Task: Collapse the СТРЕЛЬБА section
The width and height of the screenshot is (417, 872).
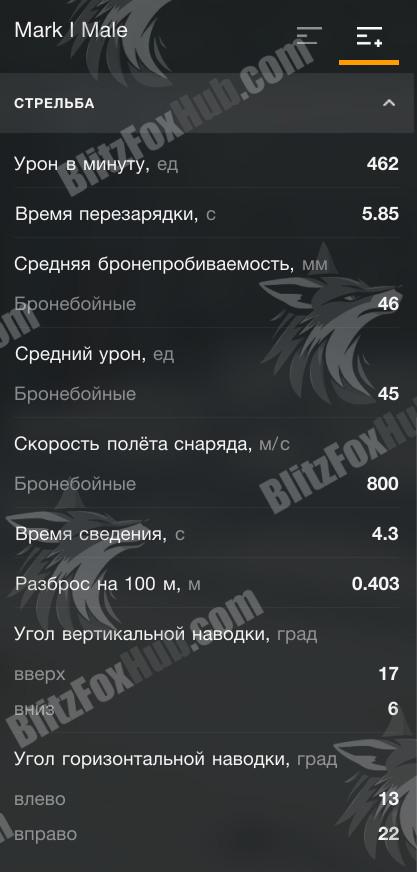Action: 389,103
